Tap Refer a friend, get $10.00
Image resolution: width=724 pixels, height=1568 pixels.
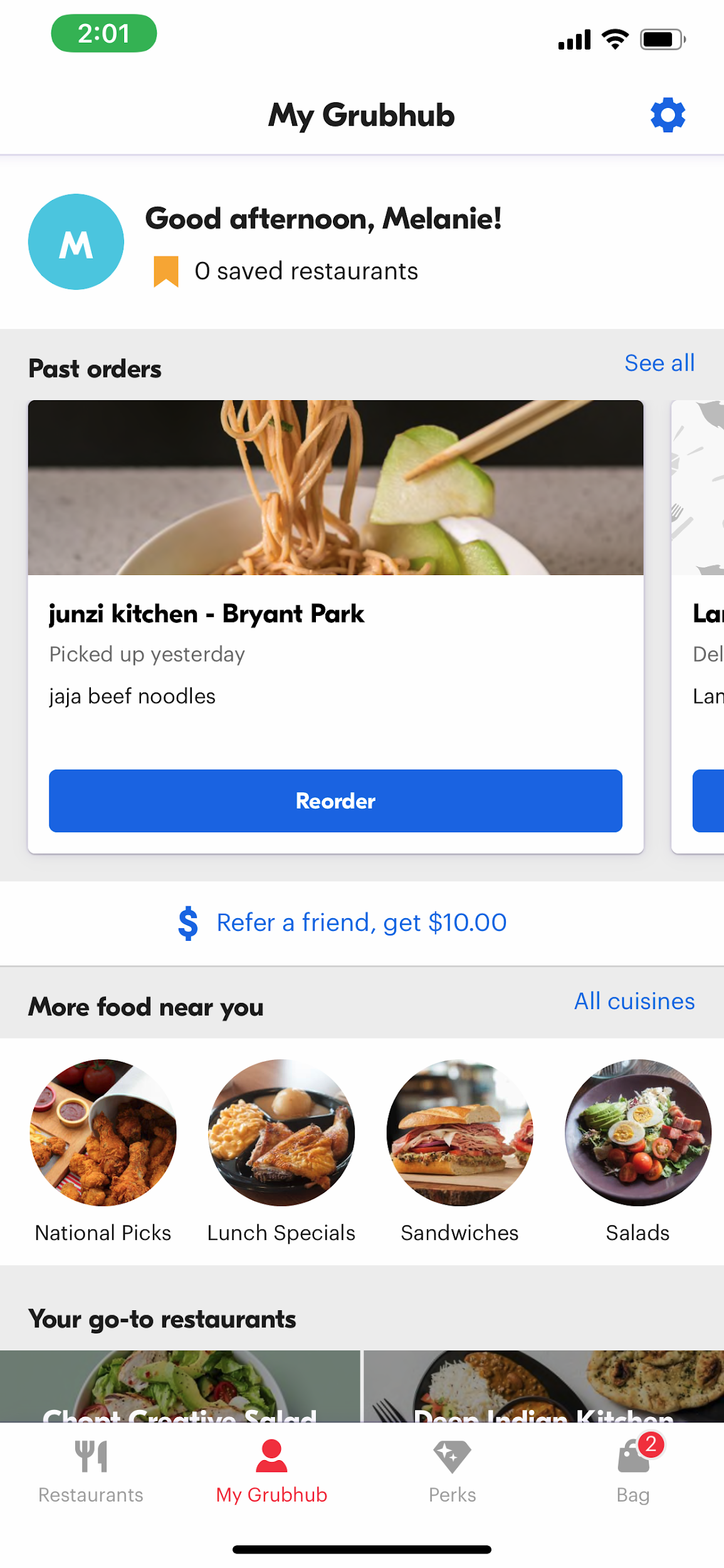[x=362, y=922]
